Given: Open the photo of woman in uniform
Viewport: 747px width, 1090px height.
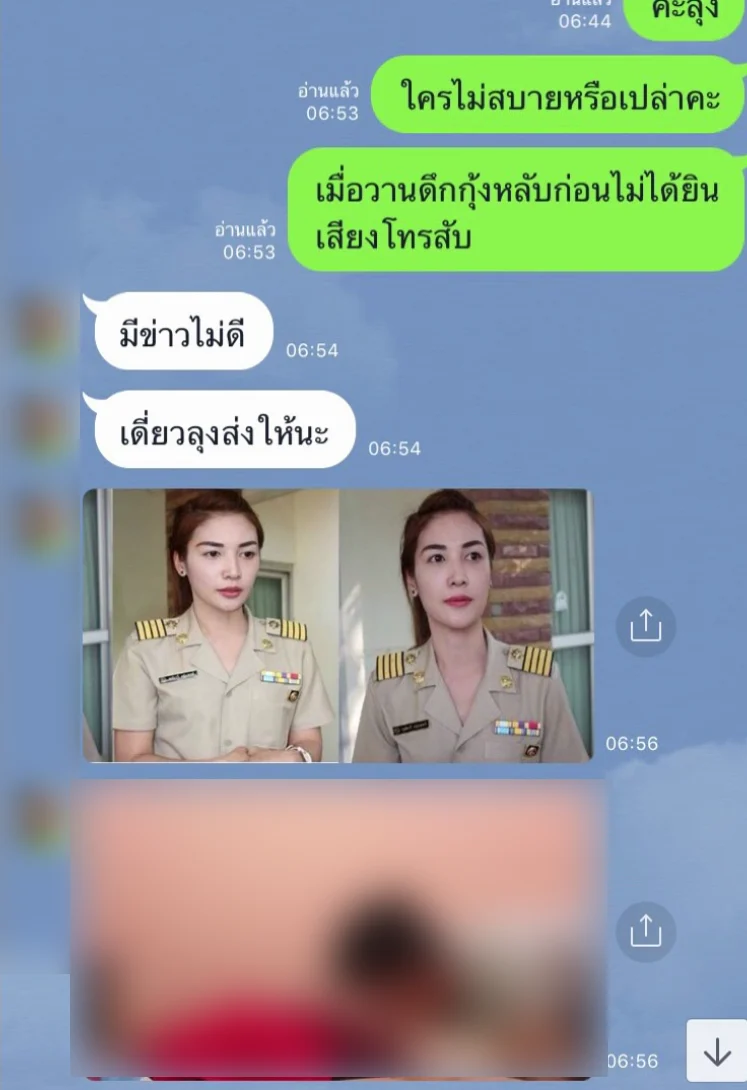Looking at the screenshot, I should coord(337,625).
